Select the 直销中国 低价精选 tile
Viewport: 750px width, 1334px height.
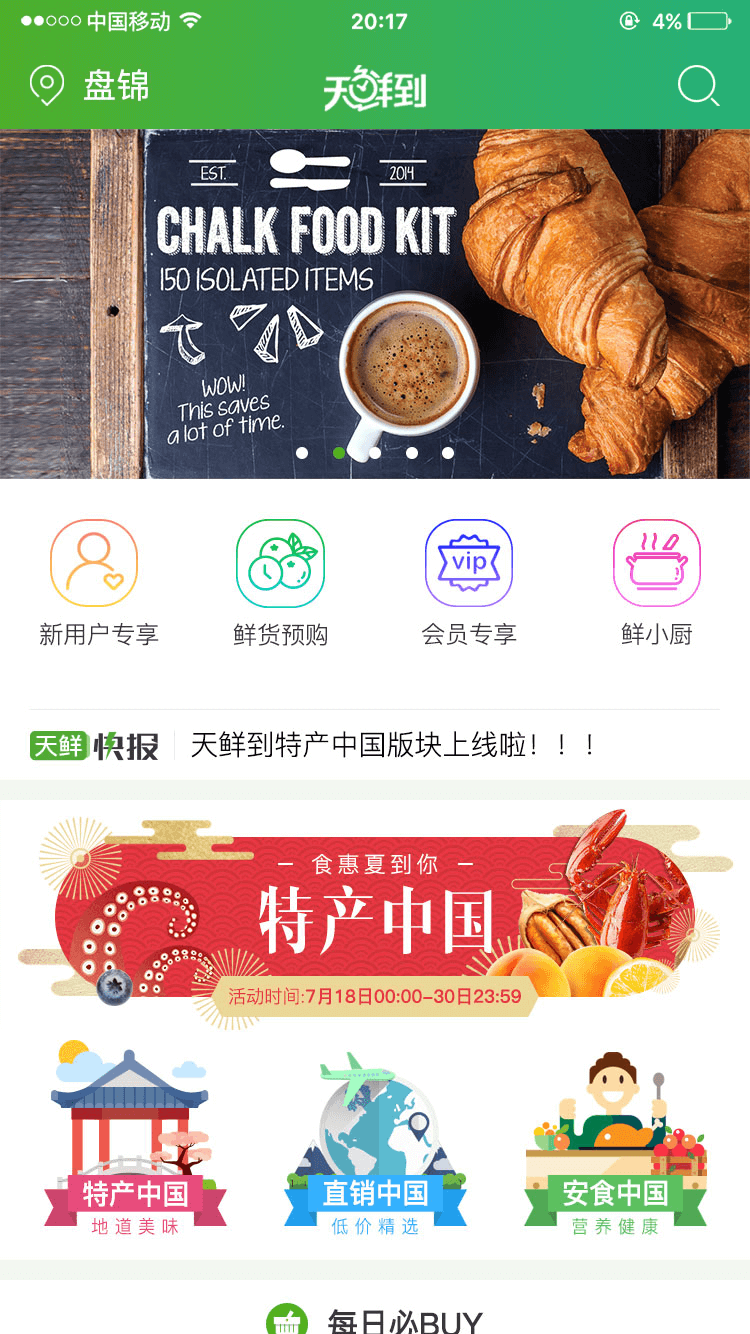tap(375, 1145)
